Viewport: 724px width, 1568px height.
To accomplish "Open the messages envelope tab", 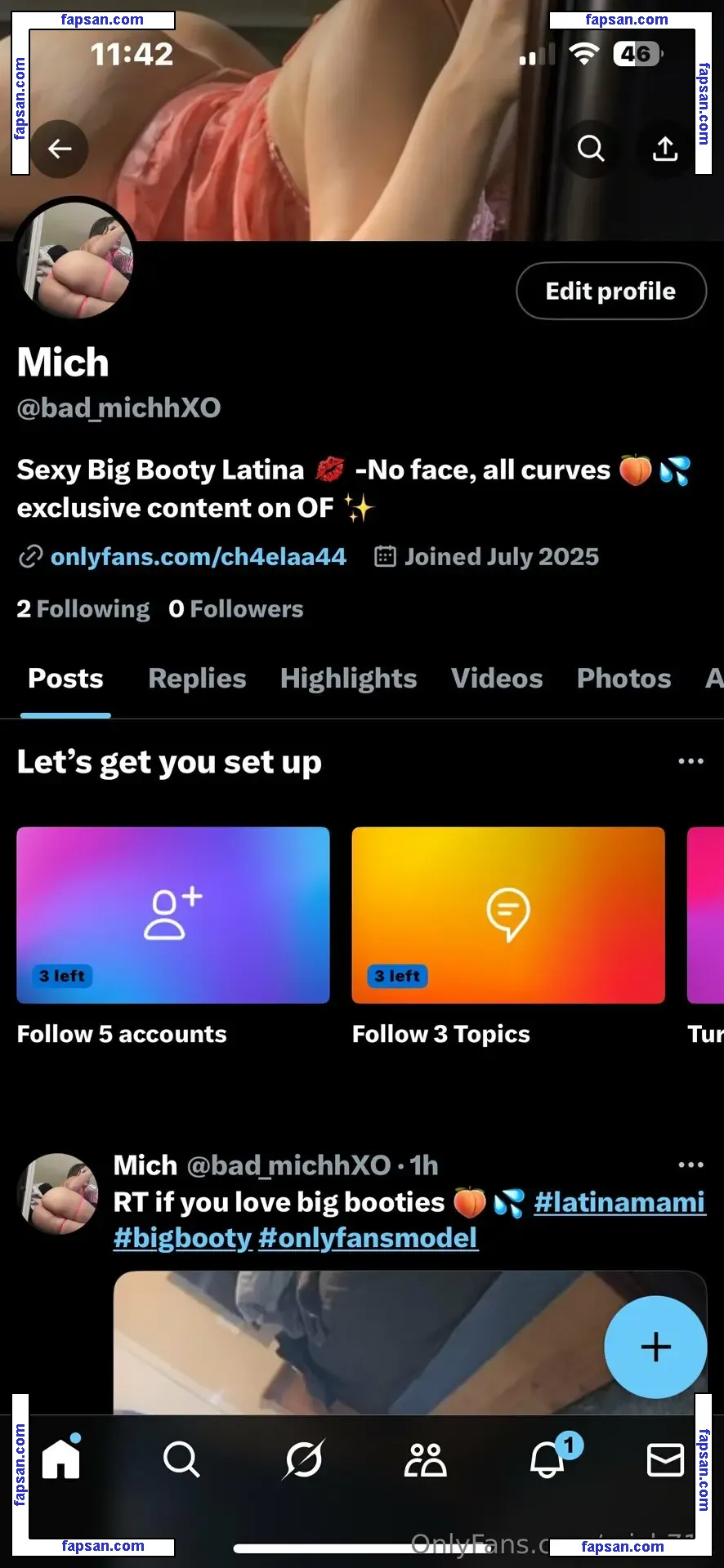I will click(x=665, y=1459).
